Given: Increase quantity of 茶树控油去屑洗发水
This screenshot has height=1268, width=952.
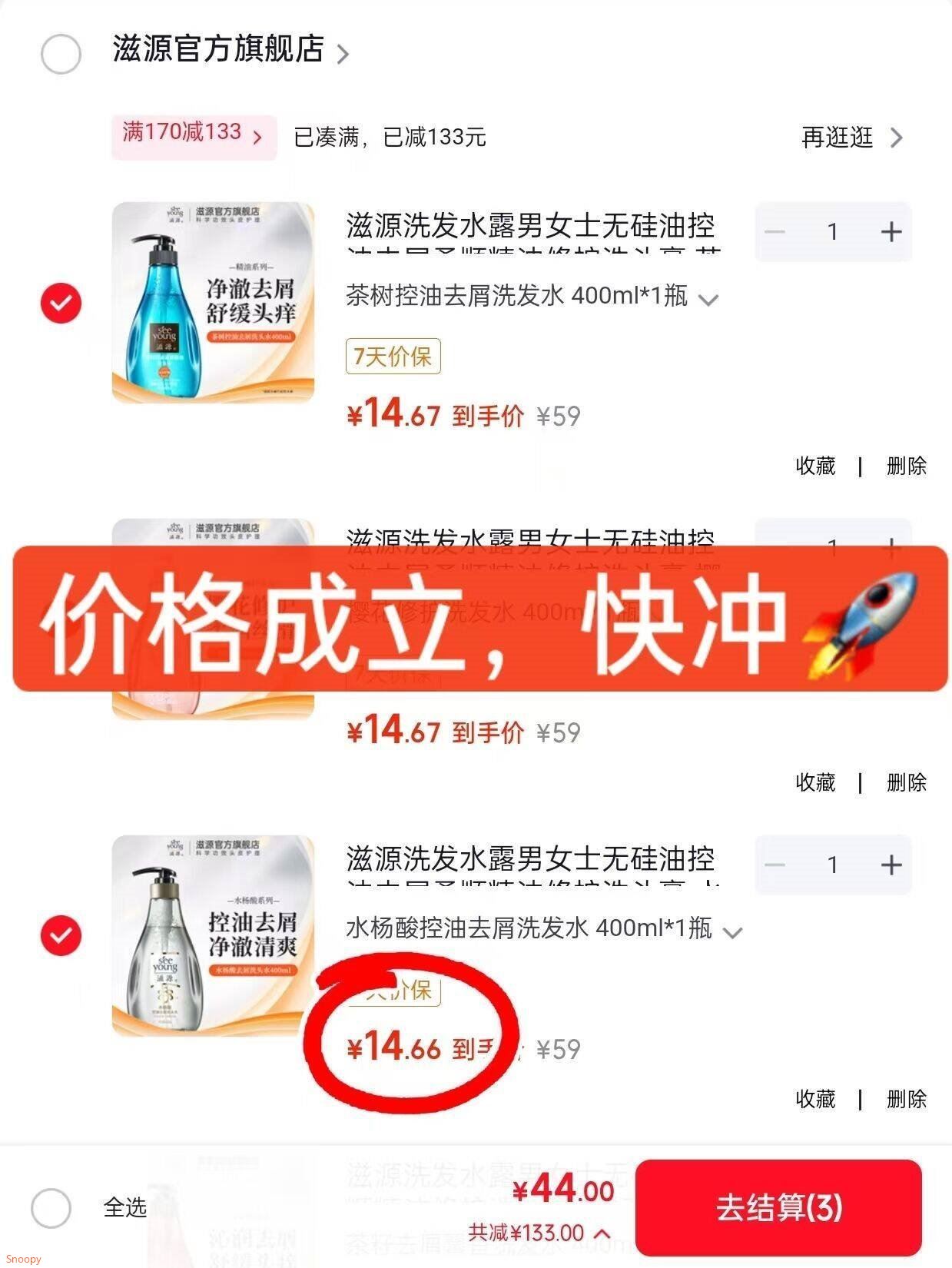Looking at the screenshot, I should point(891,231).
